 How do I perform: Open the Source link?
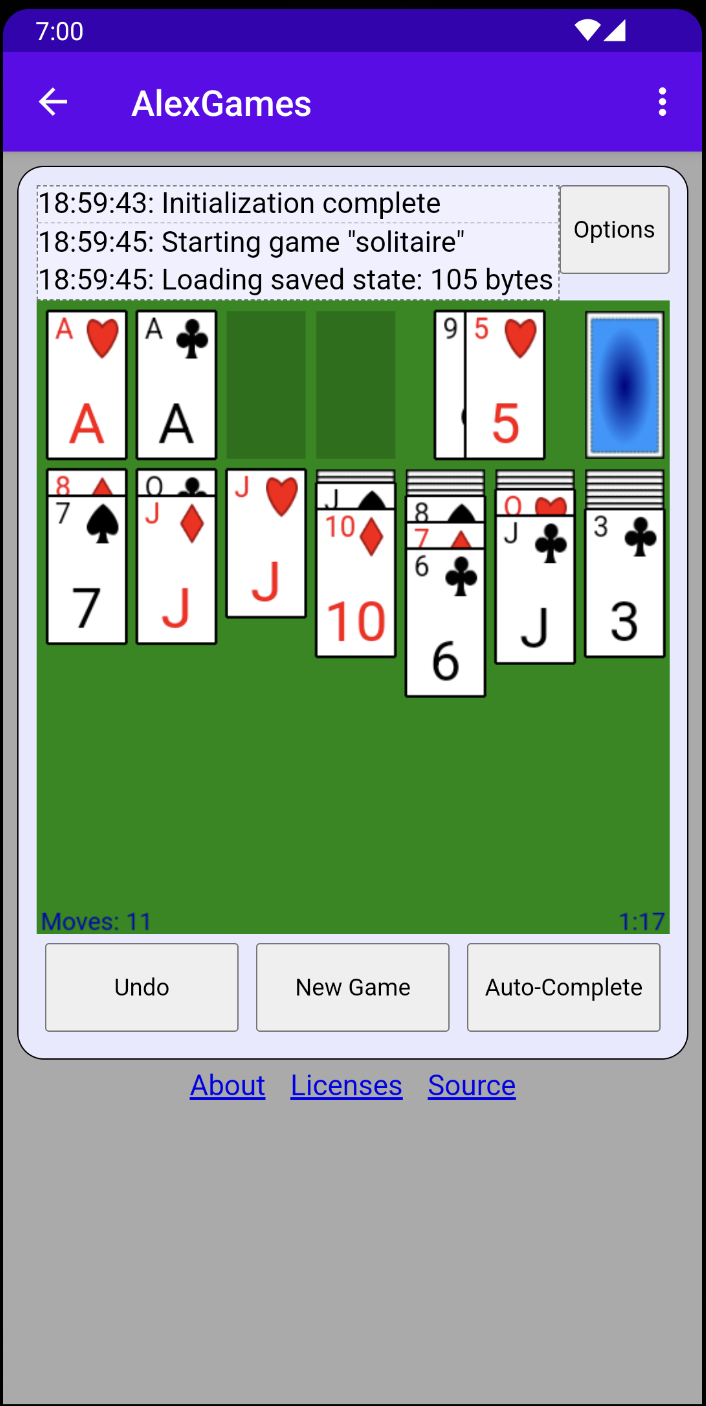point(472,1085)
